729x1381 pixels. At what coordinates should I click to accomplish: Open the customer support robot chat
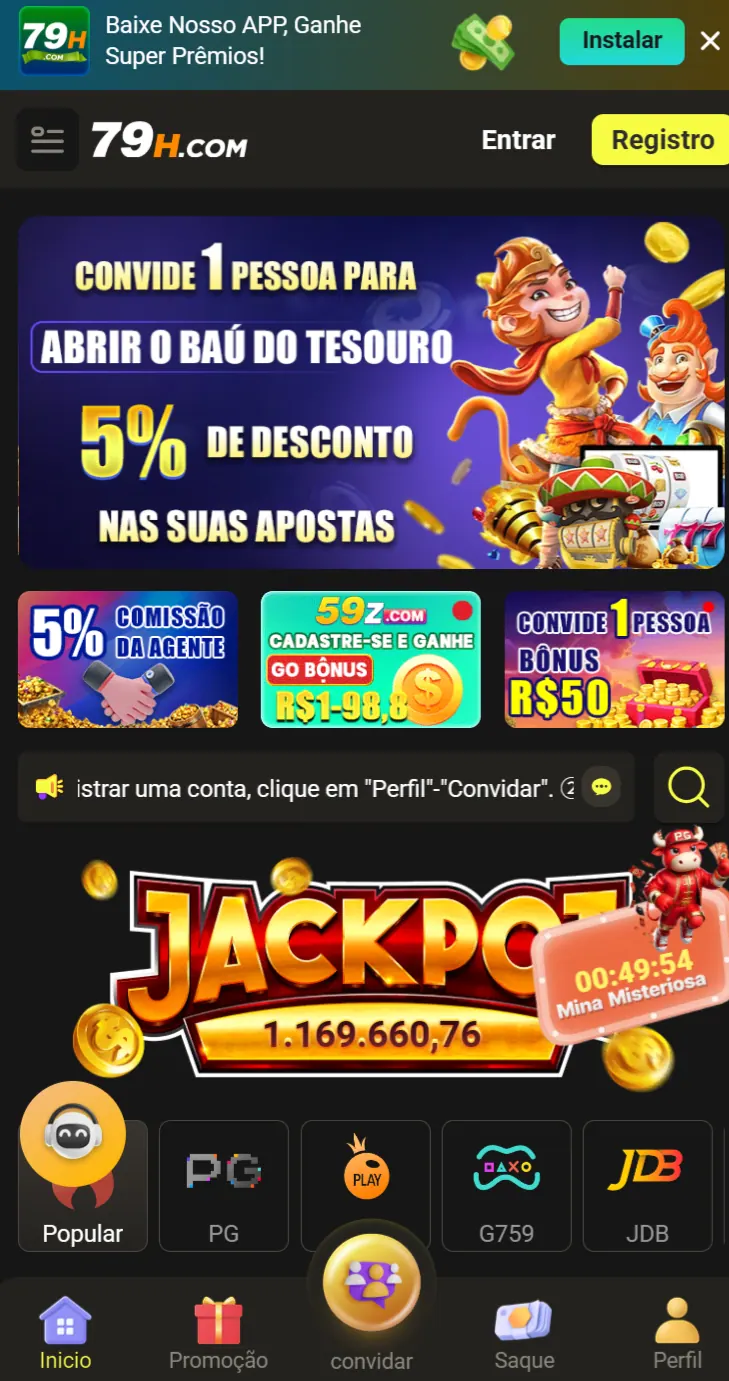click(73, 1133)
